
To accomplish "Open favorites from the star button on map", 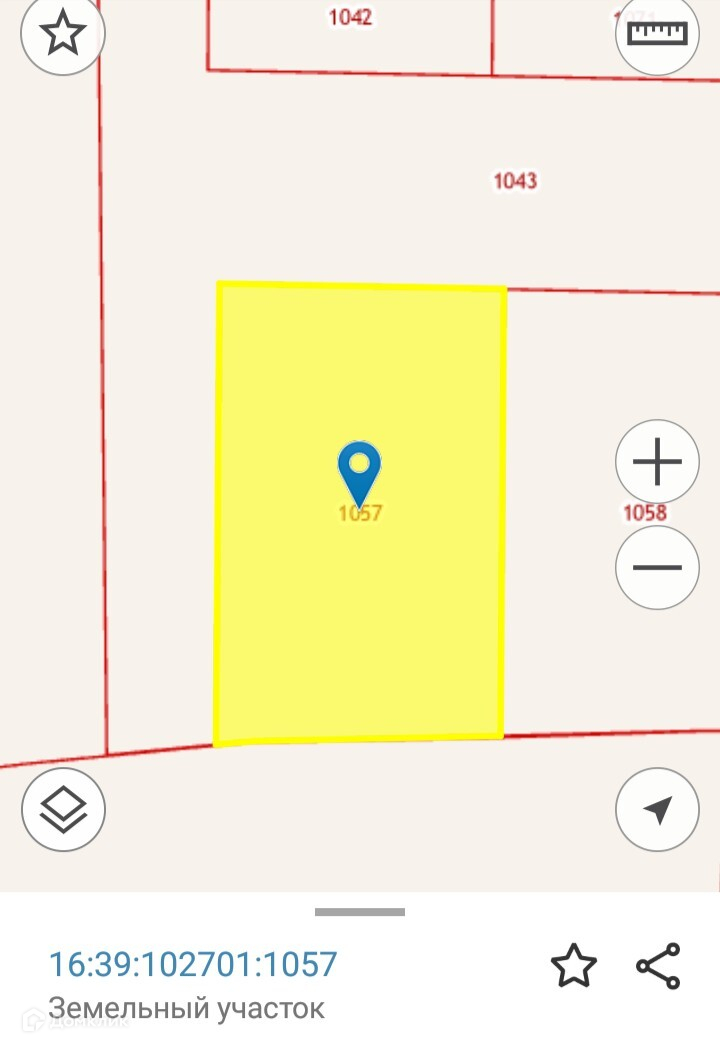I will 63,35.
